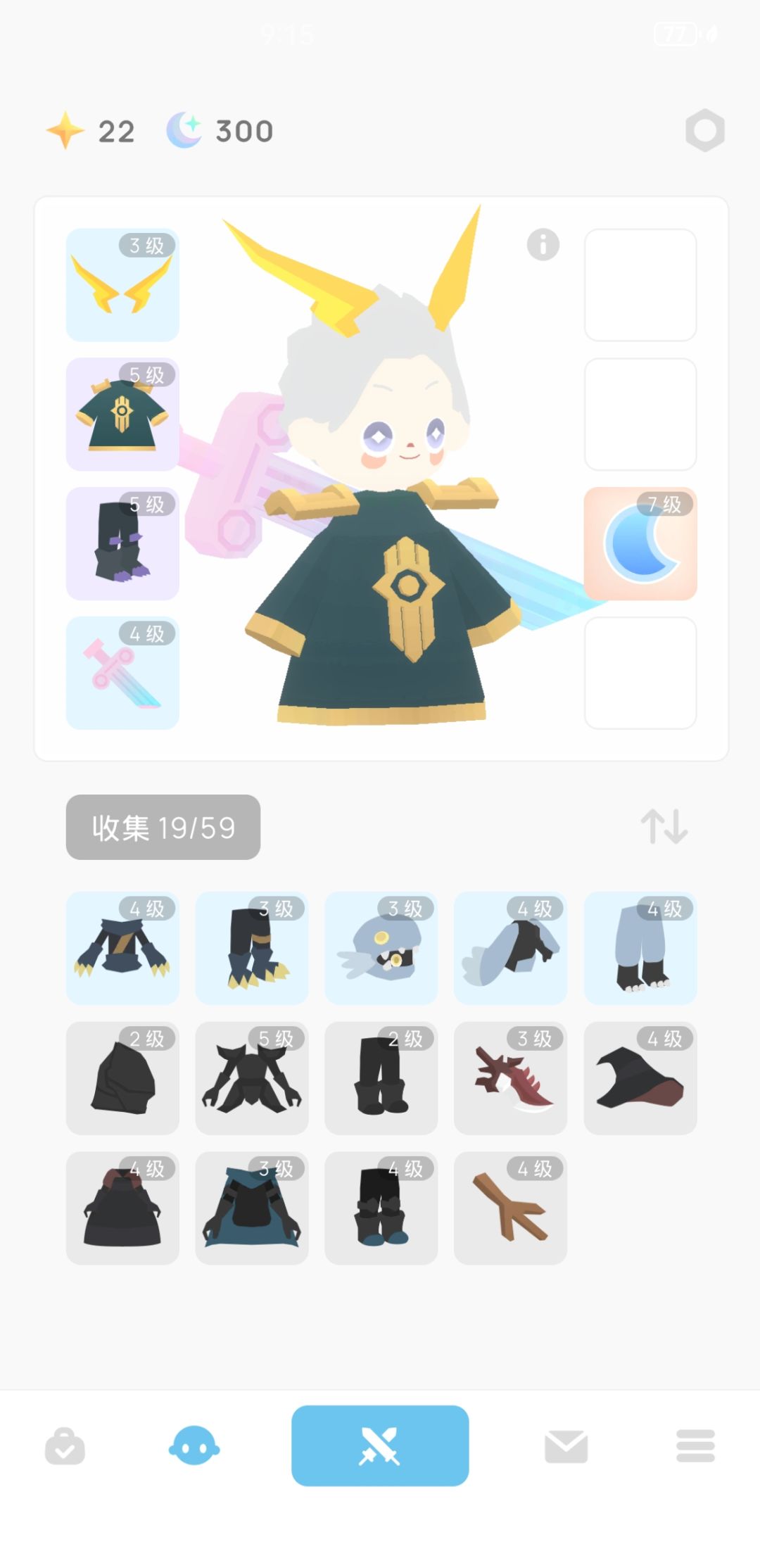Image resolution: width=760 pixels, height=1568 pixels.
Task: Toggle the sort order arrows
Action: (664, 826)
